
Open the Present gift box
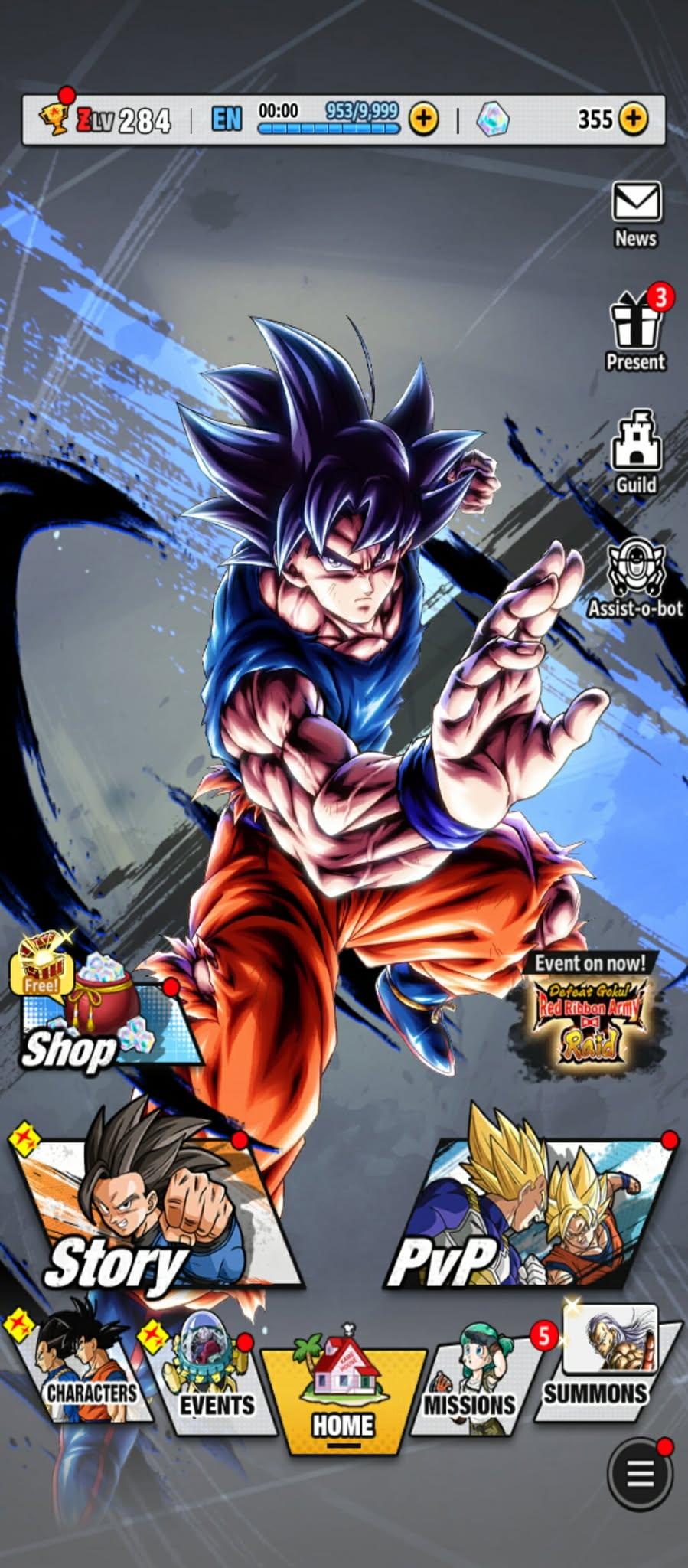(635, 331)
